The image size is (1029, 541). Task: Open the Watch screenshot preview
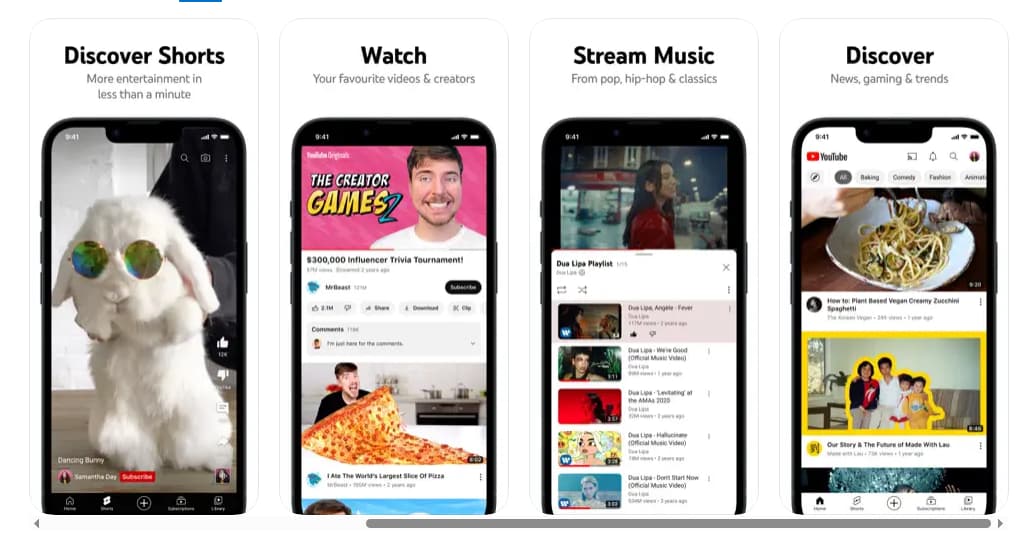[x=394, y=270]
